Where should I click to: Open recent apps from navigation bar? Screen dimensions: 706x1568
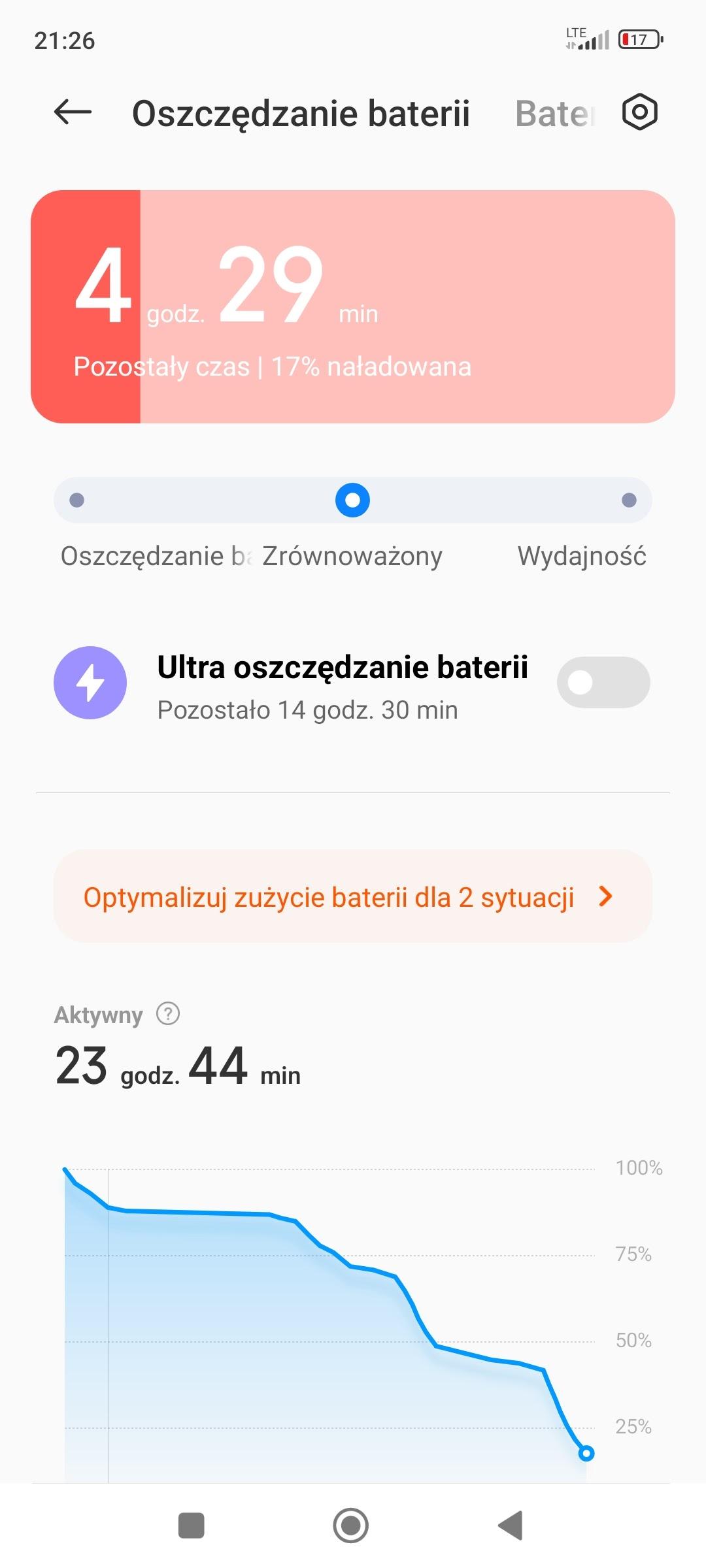coord(192,1526)
